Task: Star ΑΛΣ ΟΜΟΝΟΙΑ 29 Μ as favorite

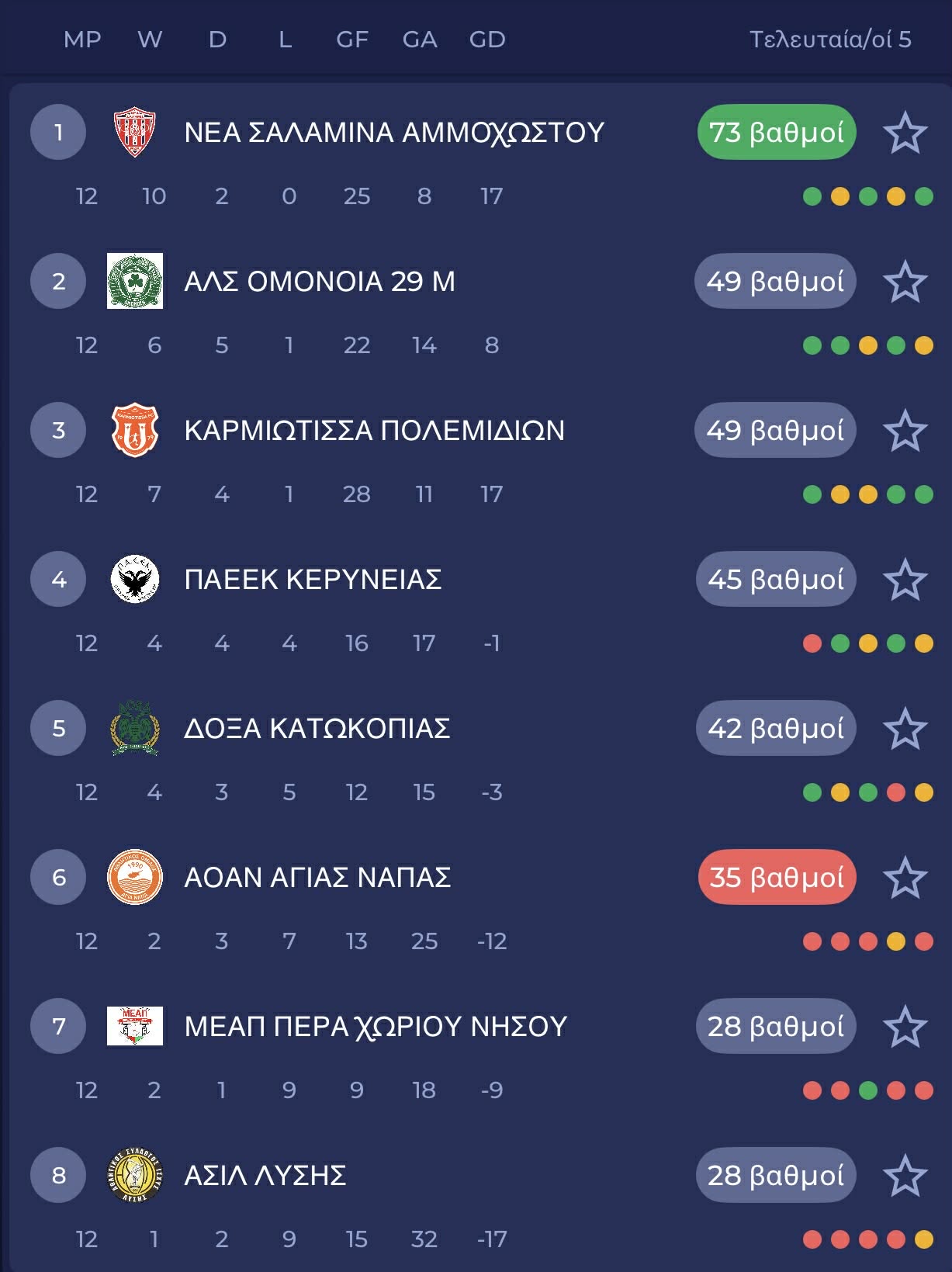Action: [905, 282]
